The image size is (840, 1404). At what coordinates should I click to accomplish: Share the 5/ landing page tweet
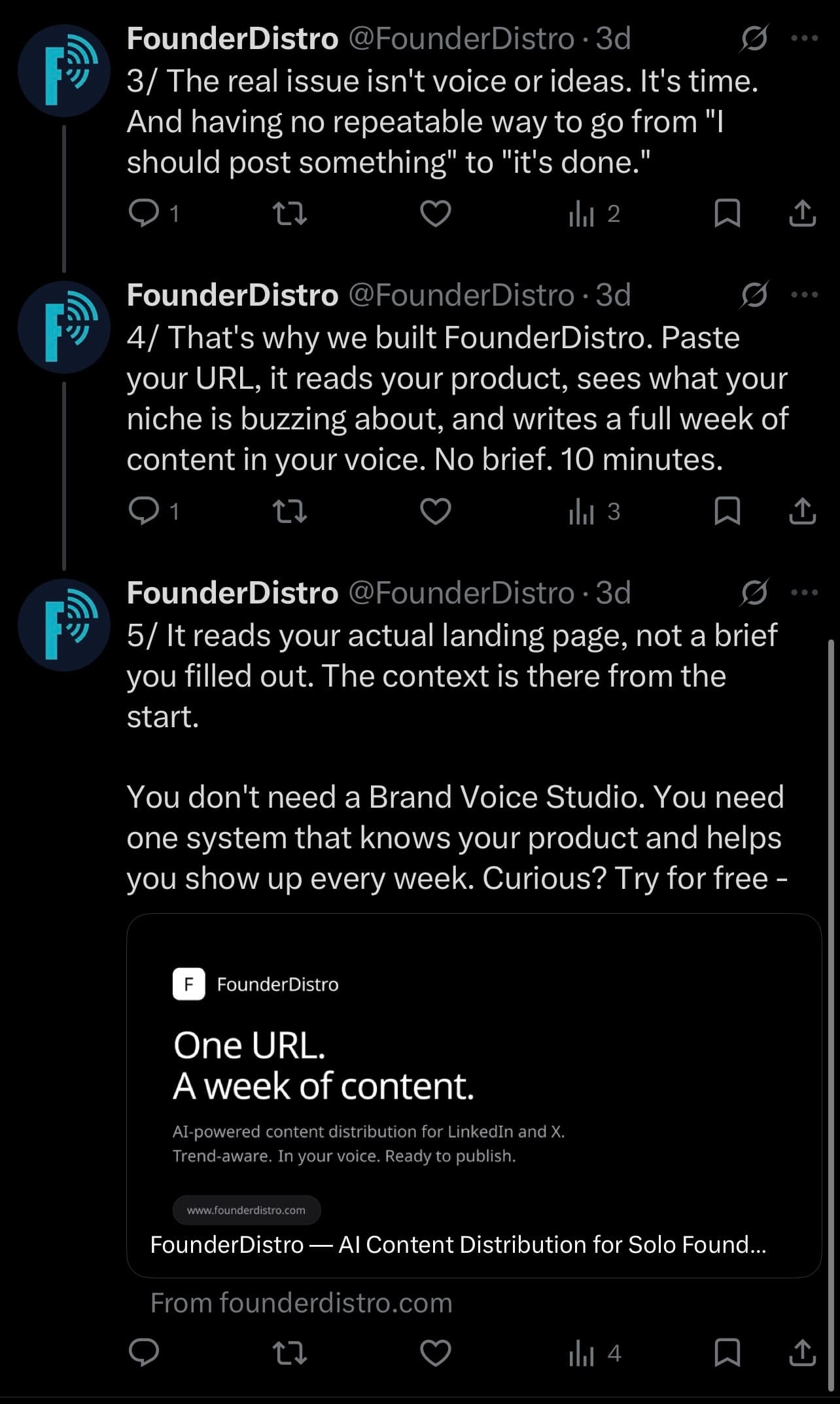(x=802, y=1352)
